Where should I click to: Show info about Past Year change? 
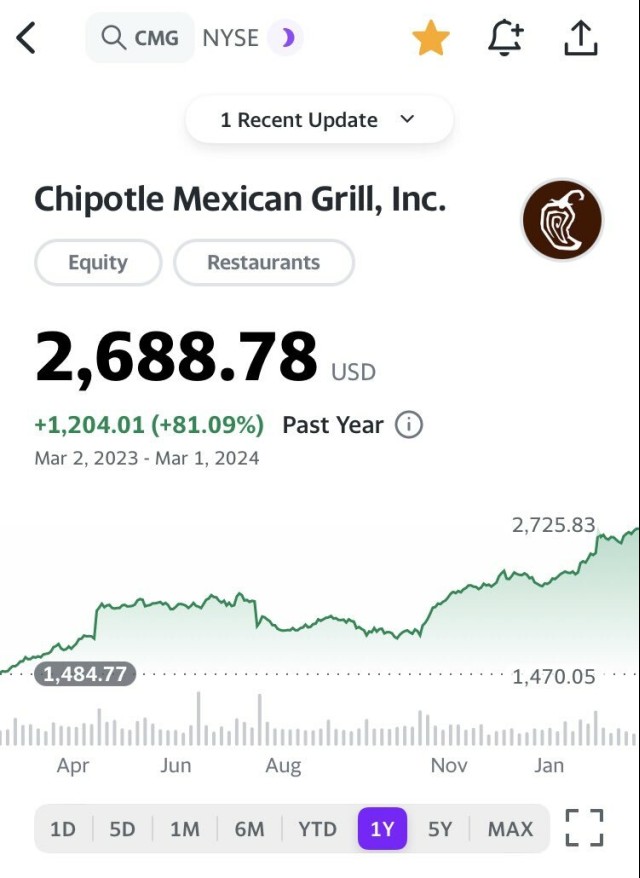click(x=409, y=425)
